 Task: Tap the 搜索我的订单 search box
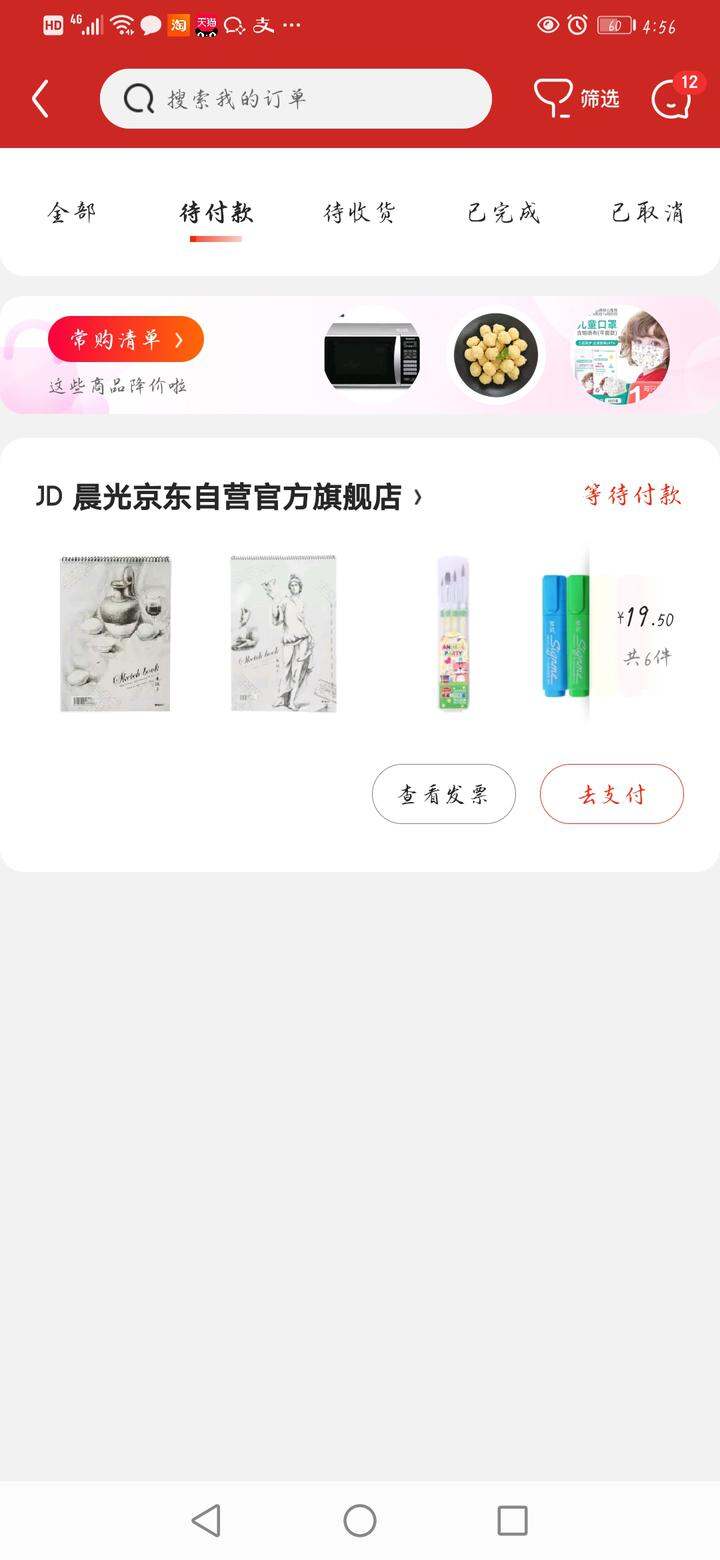click(296, 99)
